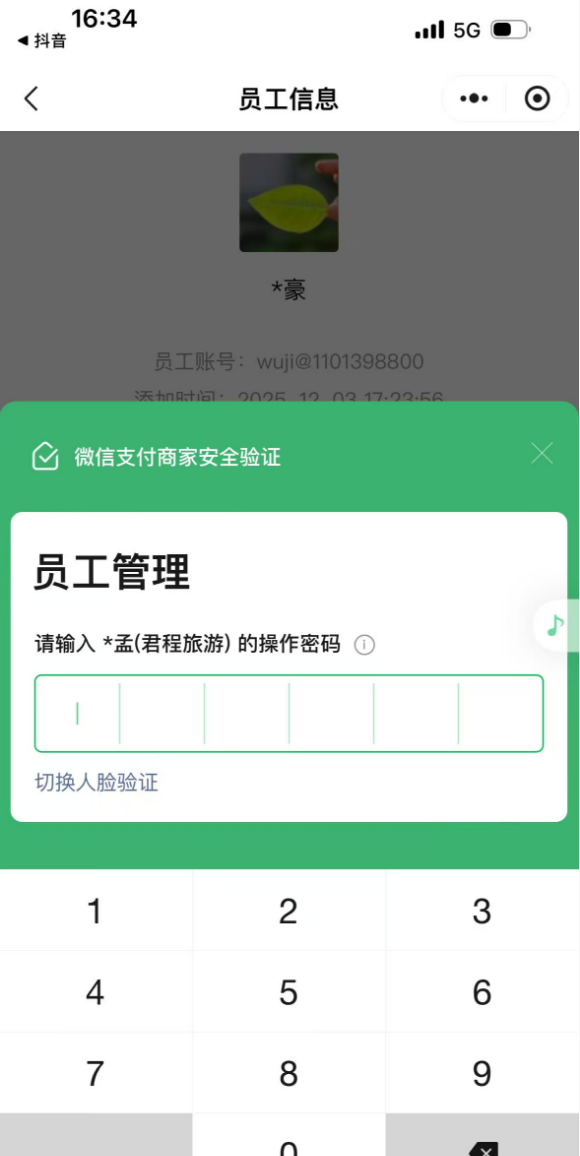Dismiss the WeChat Pay security verification sheet
The height and width of the screenshot is (1156, 580).
point(542,453)
